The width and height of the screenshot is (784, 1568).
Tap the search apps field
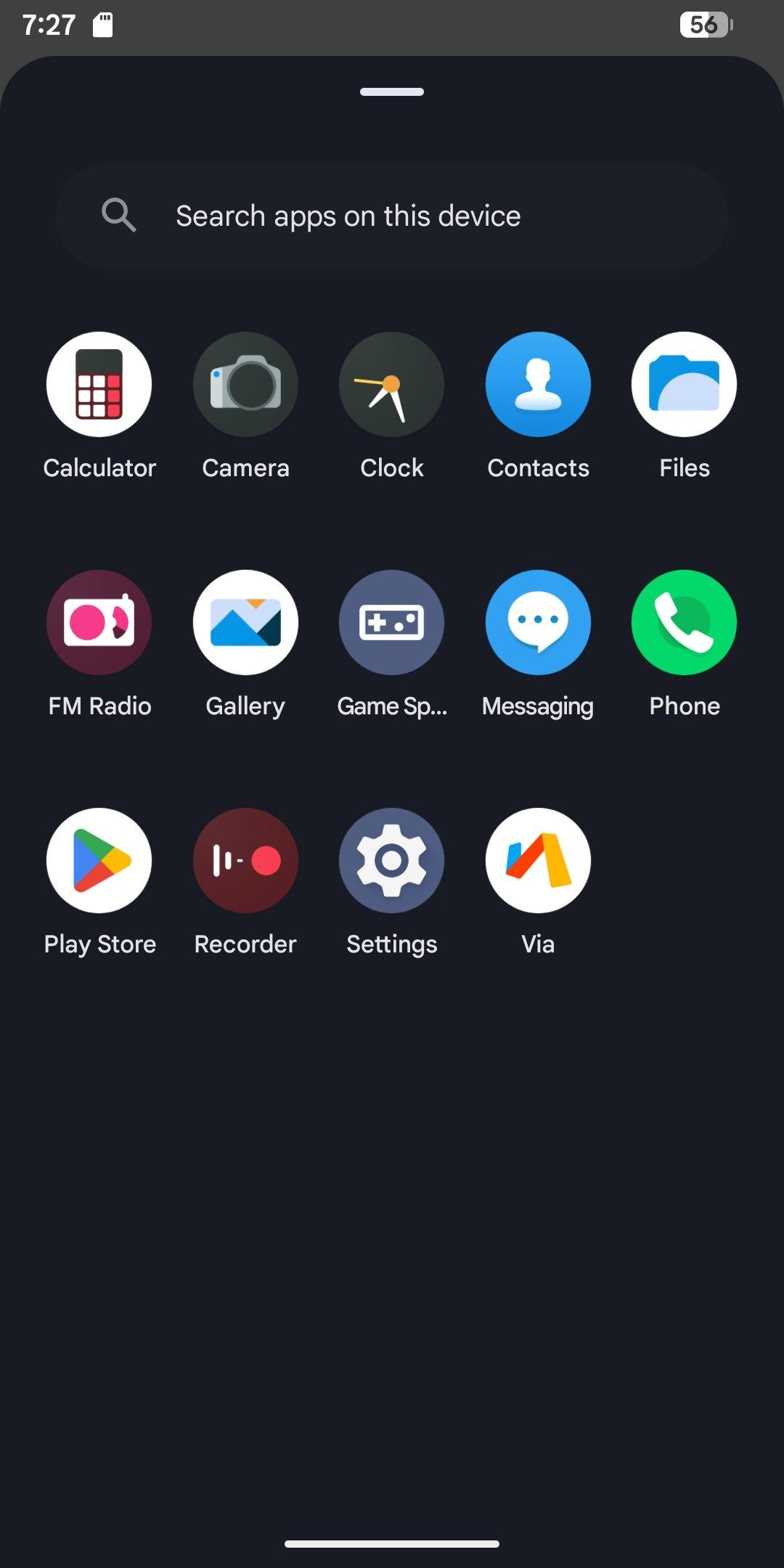coord(392,216)
